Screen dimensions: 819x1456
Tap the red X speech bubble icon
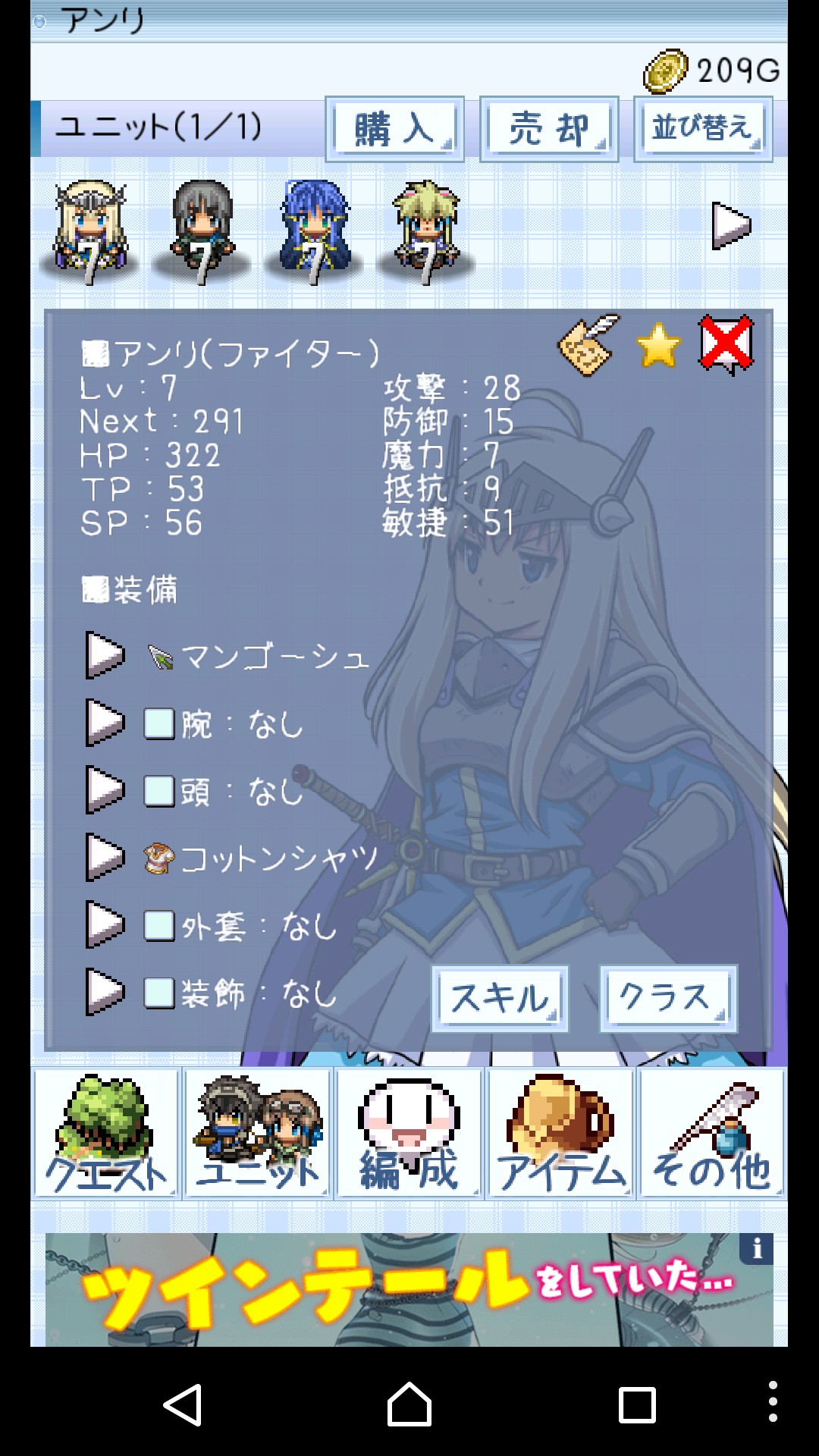click(726, 346)
